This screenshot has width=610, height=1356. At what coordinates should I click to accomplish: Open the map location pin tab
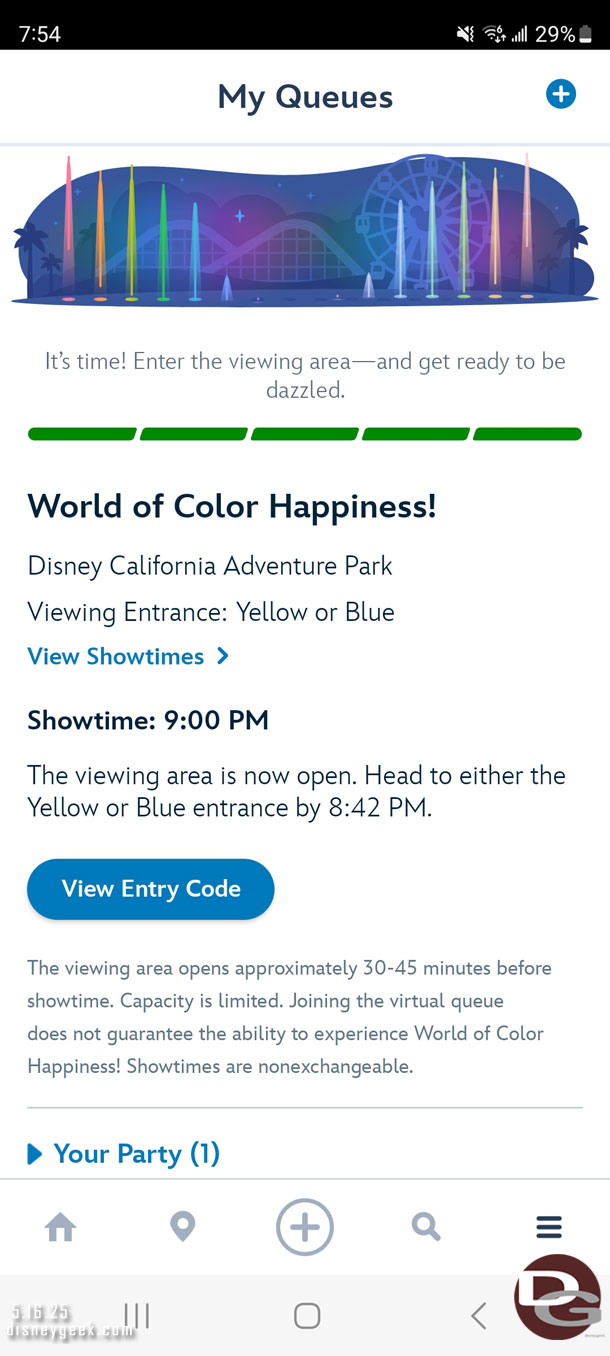point(183,1227)
